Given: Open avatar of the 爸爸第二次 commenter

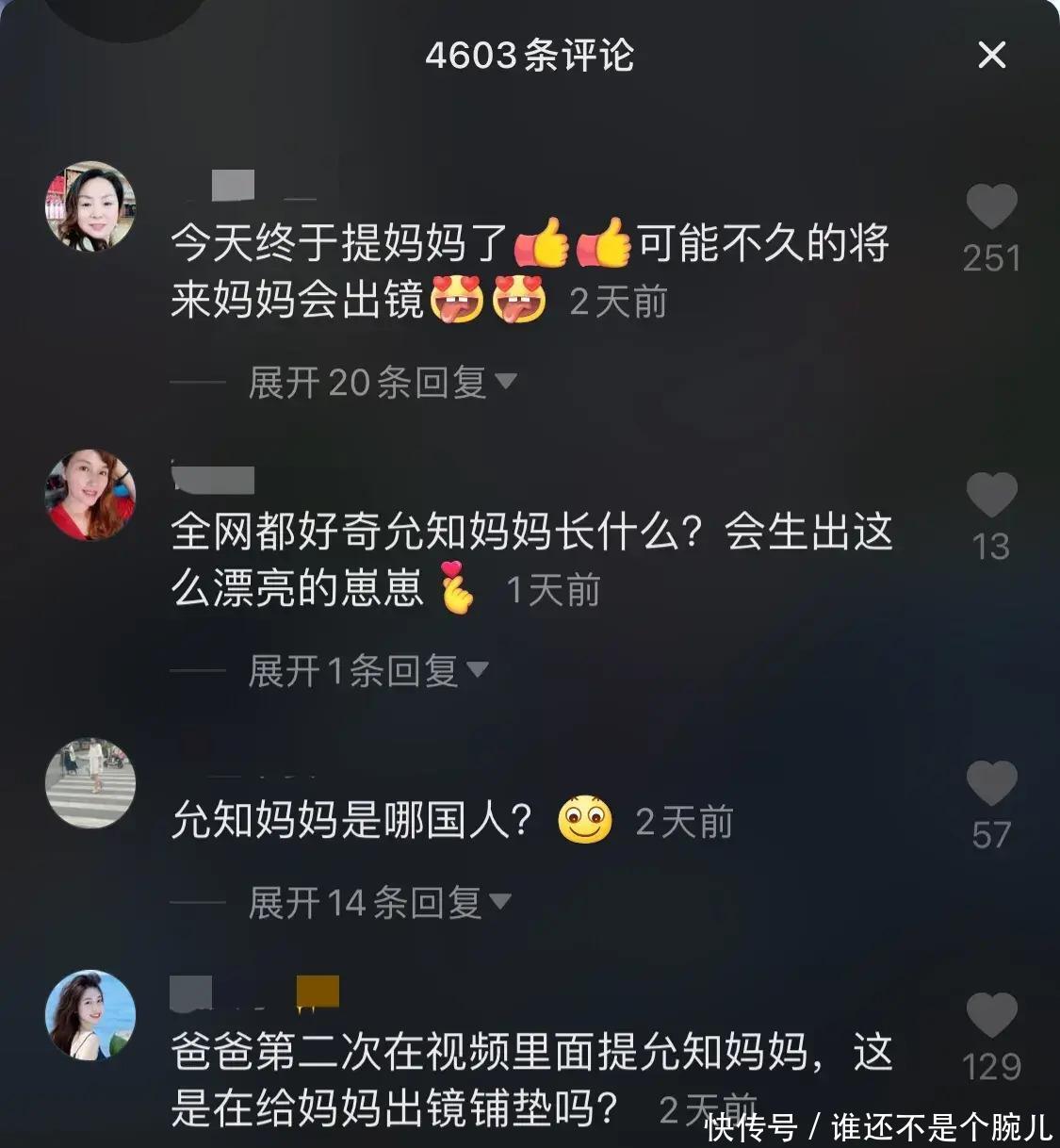Looking at the screenshot, I should (x=90, y=1015).
